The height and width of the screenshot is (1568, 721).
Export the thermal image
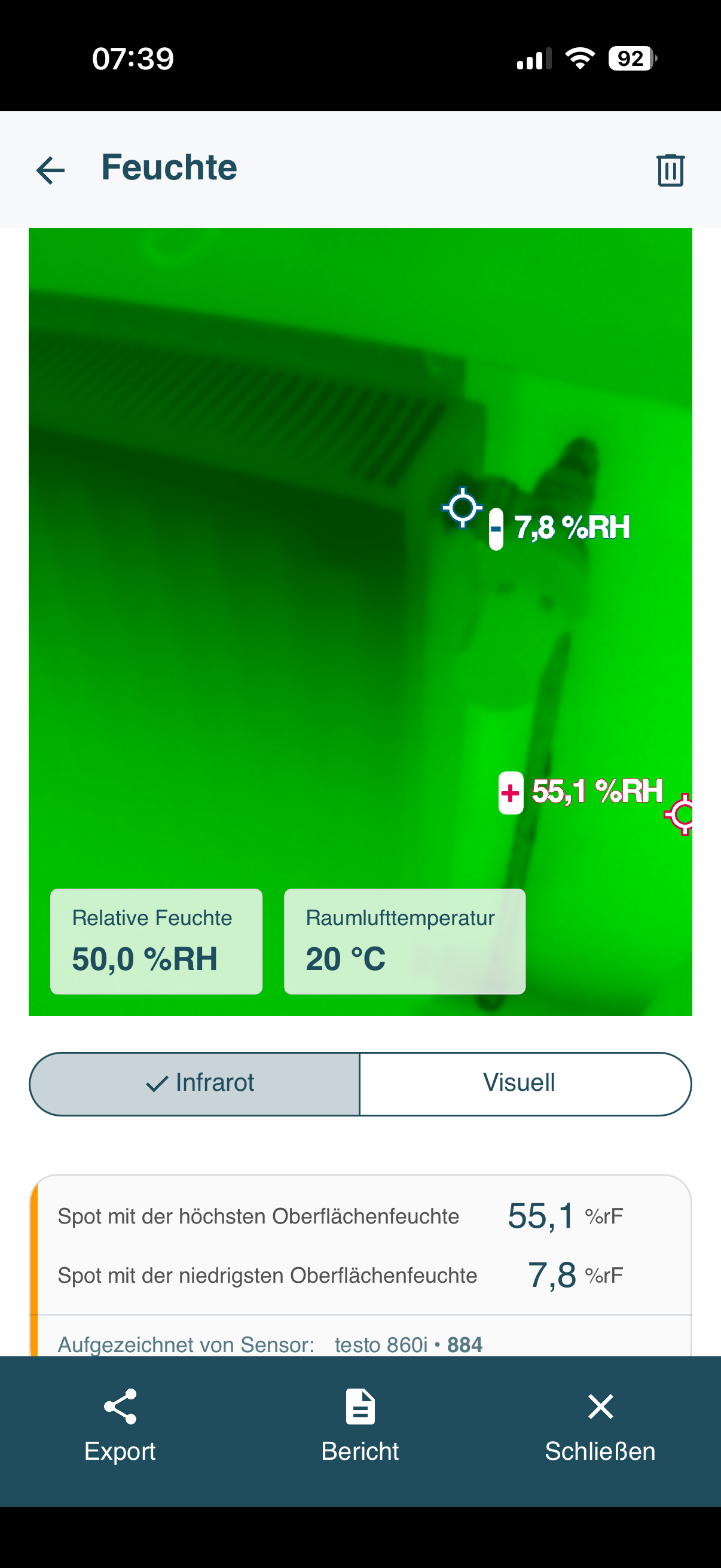120,1424
